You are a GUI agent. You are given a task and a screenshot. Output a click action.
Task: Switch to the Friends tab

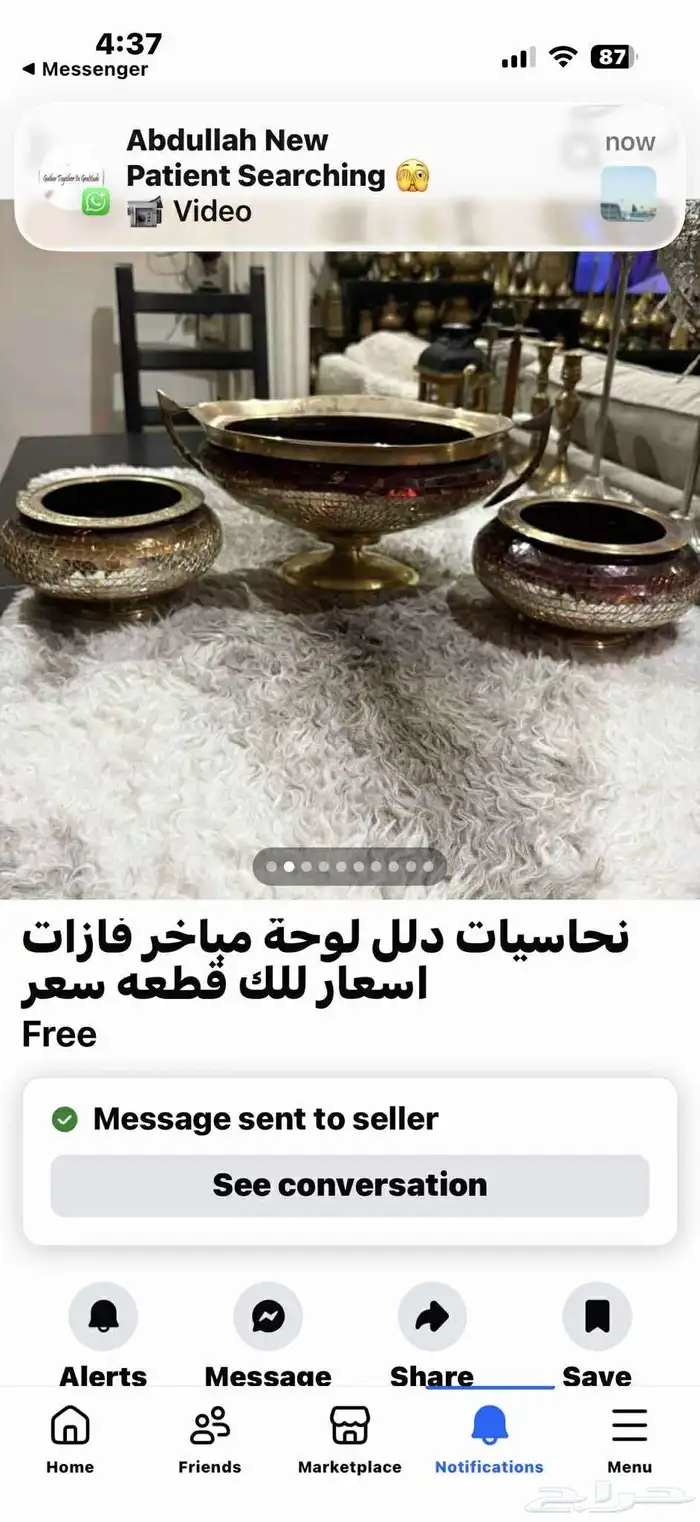point(210,1439)
